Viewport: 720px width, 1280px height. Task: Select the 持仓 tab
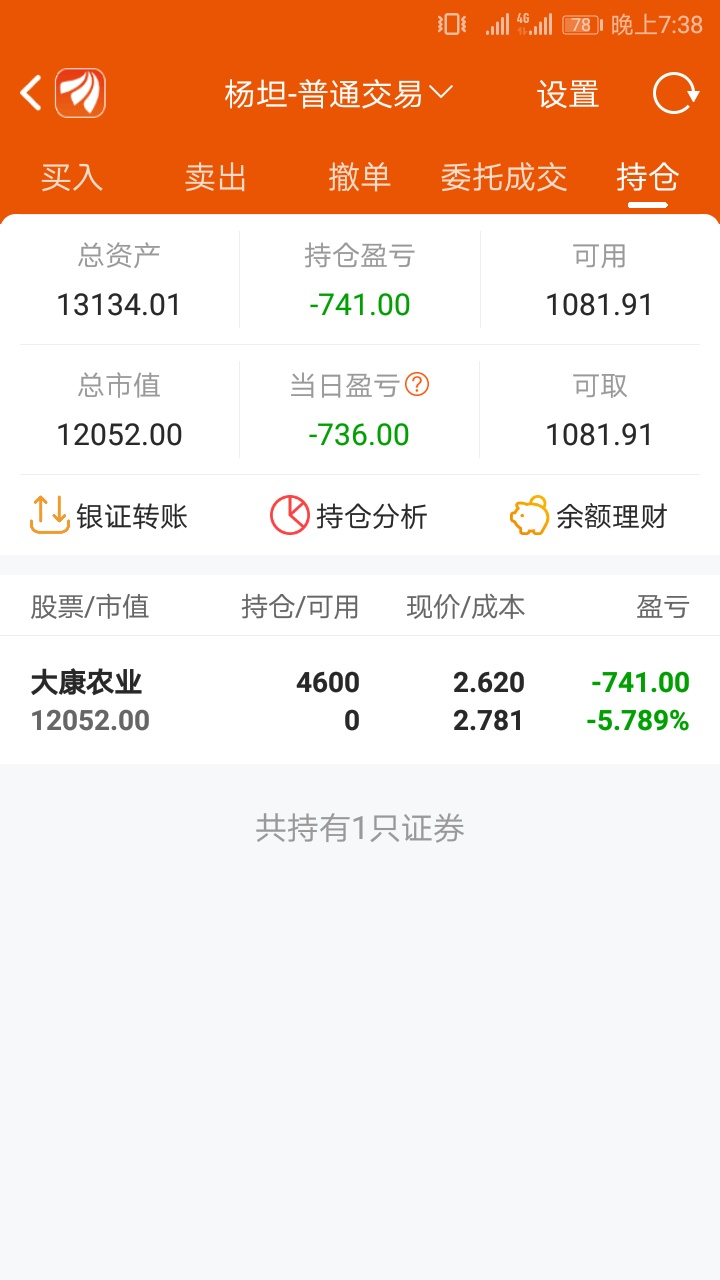[x=648, y=178]
